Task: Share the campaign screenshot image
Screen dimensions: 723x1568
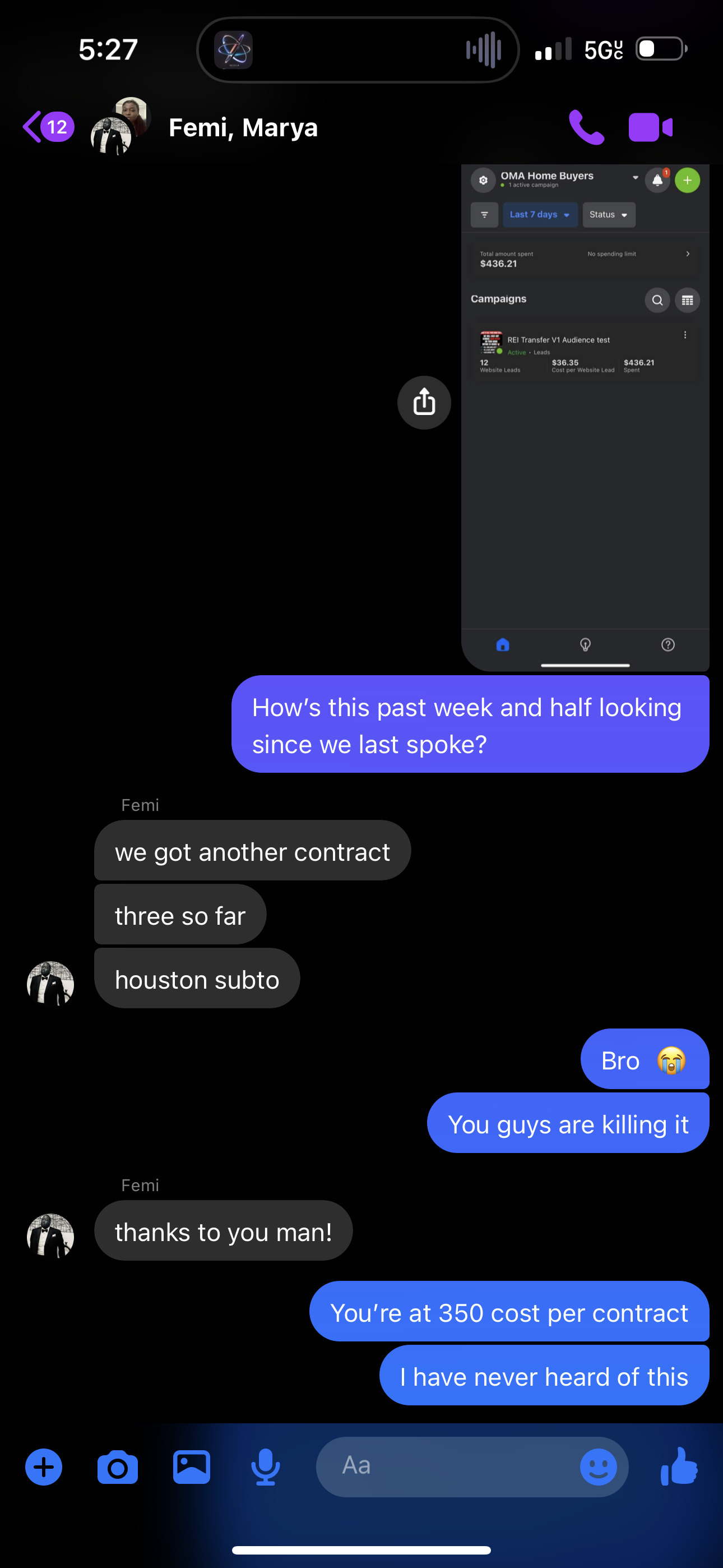Action: pyautogui.click(x=424, y=402)
